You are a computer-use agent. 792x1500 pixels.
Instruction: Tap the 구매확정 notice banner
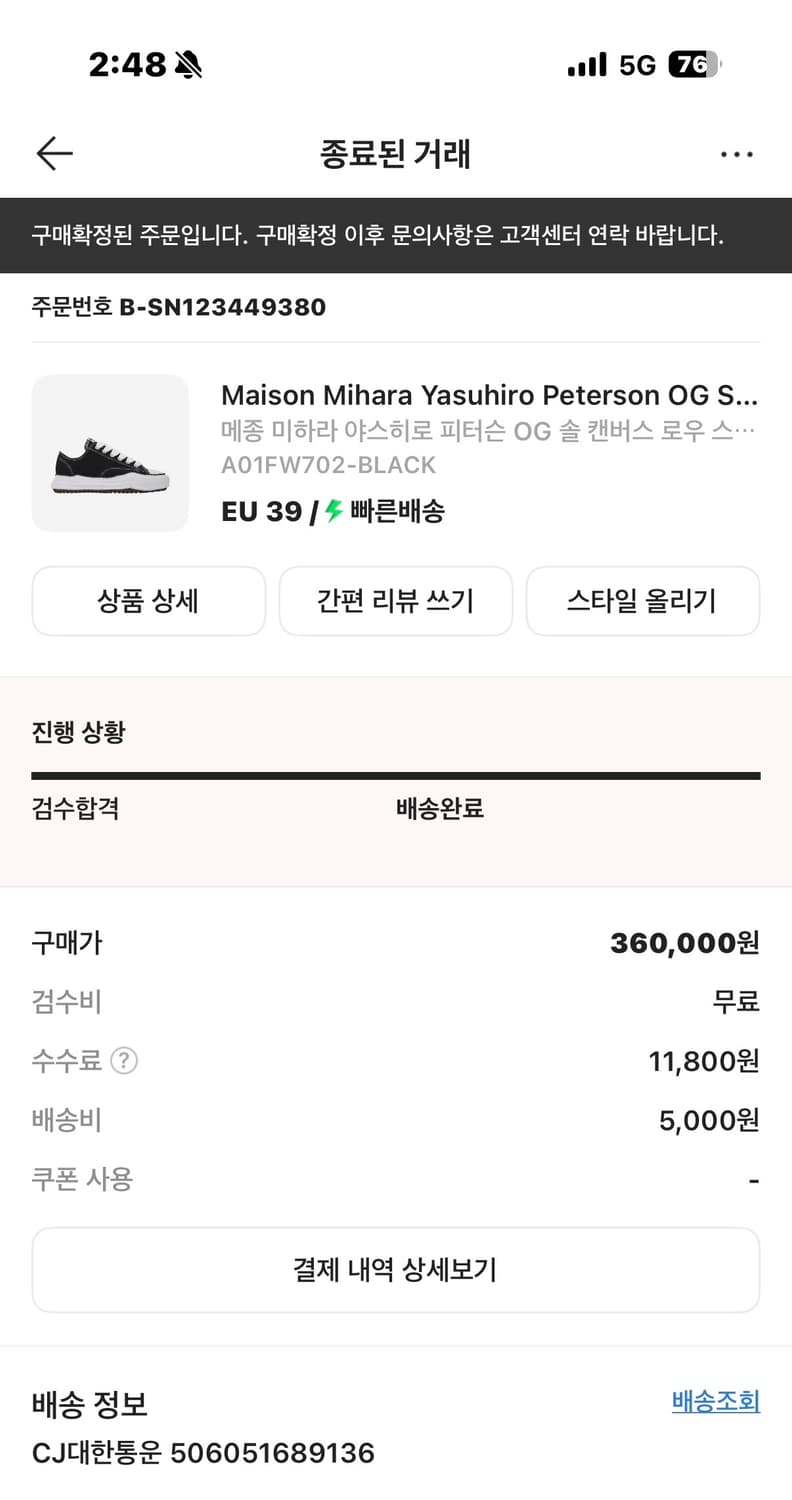(396, 236)
